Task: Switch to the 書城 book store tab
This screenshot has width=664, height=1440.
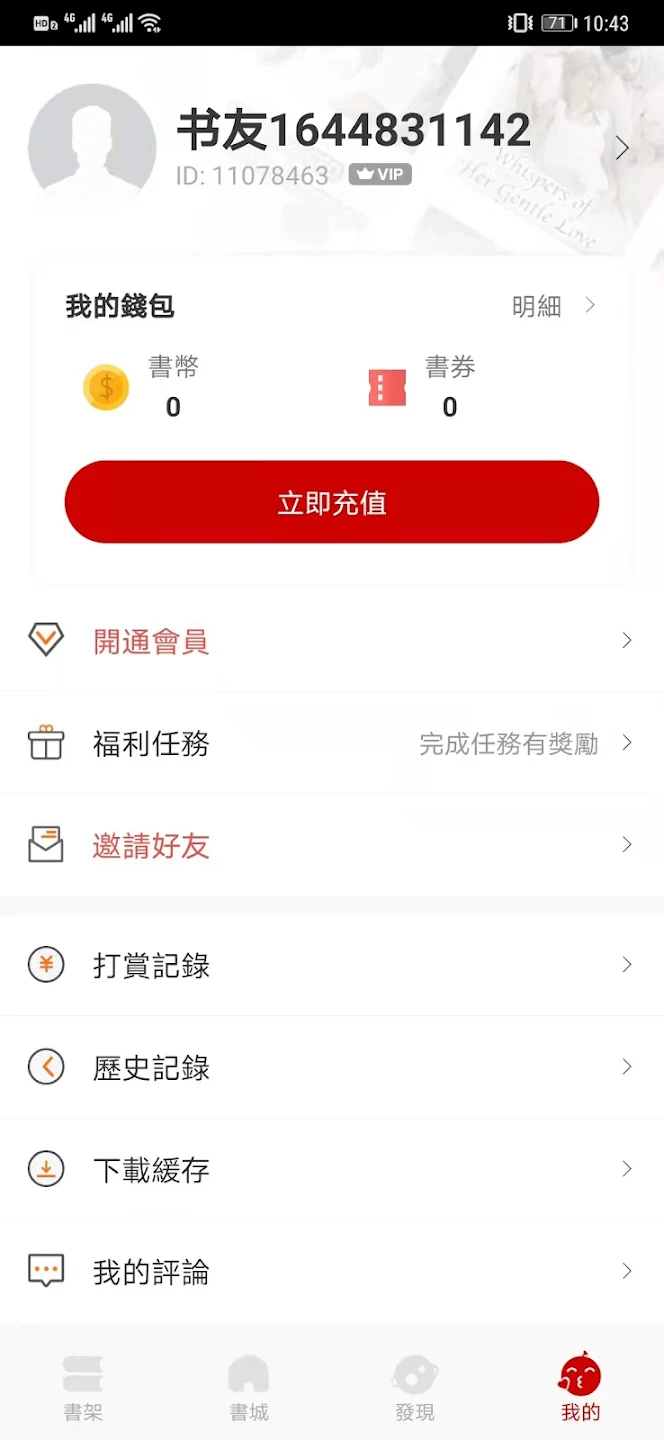Action: pyautogui.click(x=249, y=1388)
